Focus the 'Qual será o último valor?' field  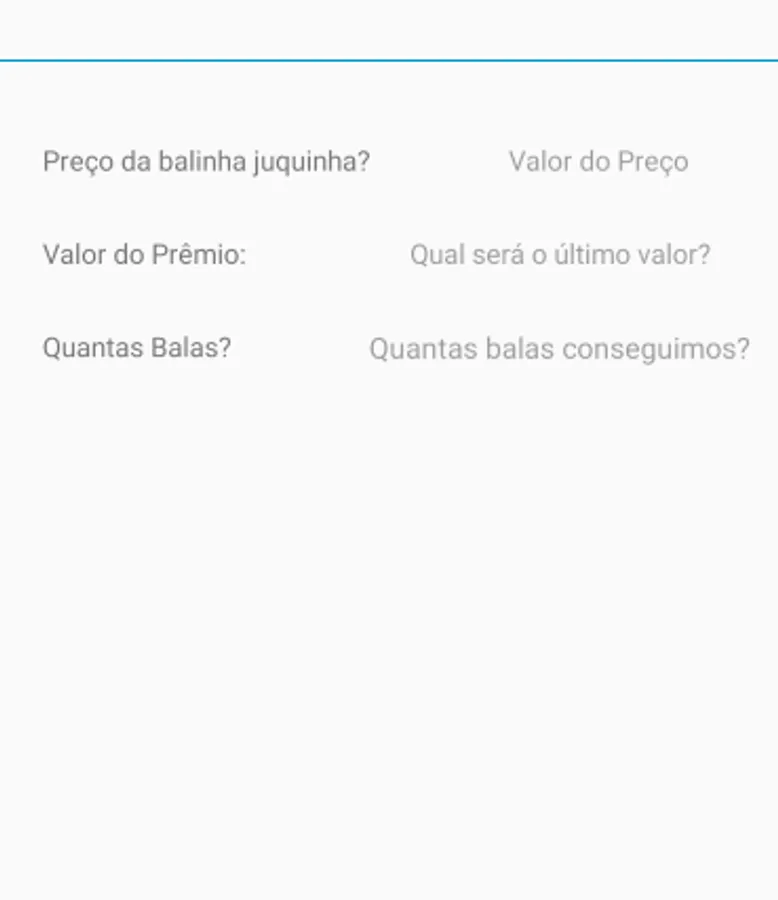560,255
